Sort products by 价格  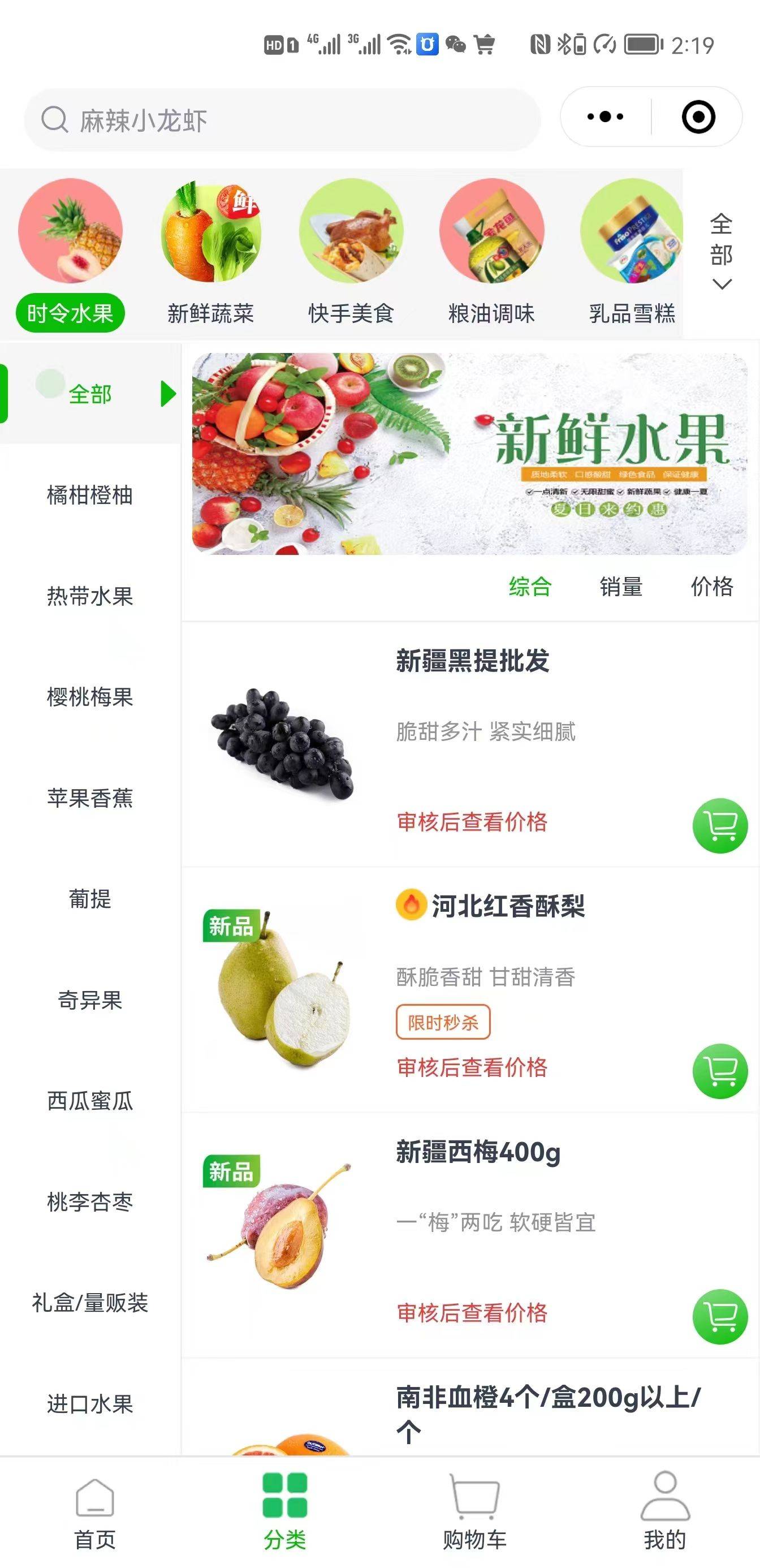tap(711, 587)
